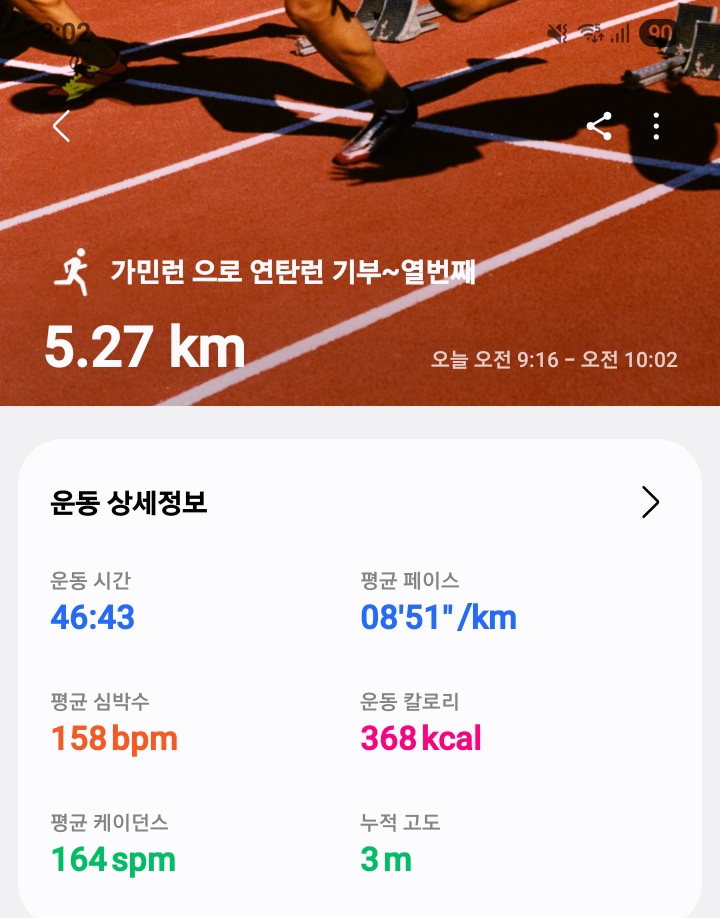Expand 운동 상세정보 with the chevron
Image resolution: width=720 pixels, height=918 pixels.
pyautogui.click(x=650, y=502)
